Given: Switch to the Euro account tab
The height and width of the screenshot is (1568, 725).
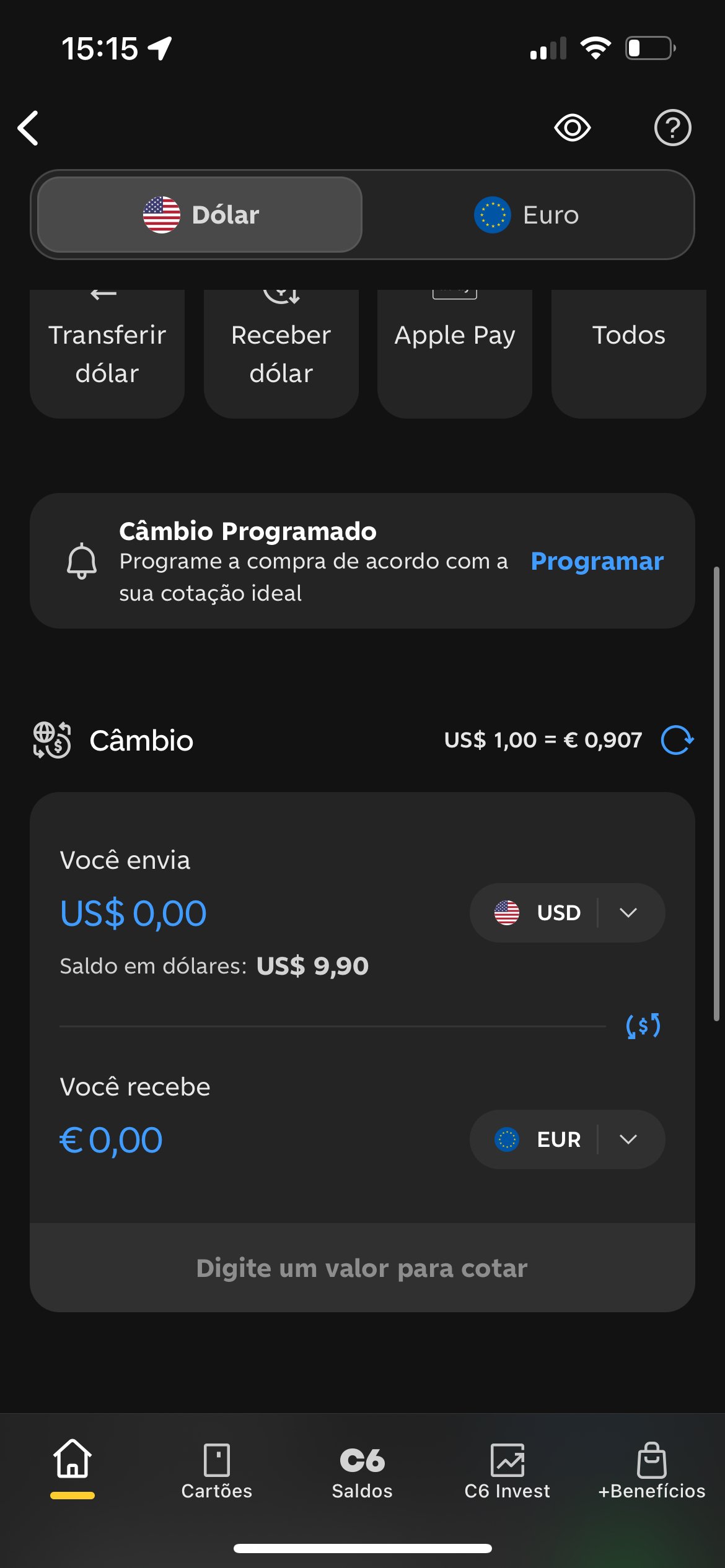Looking at the screenshot, I should click(x=527, y=215).
